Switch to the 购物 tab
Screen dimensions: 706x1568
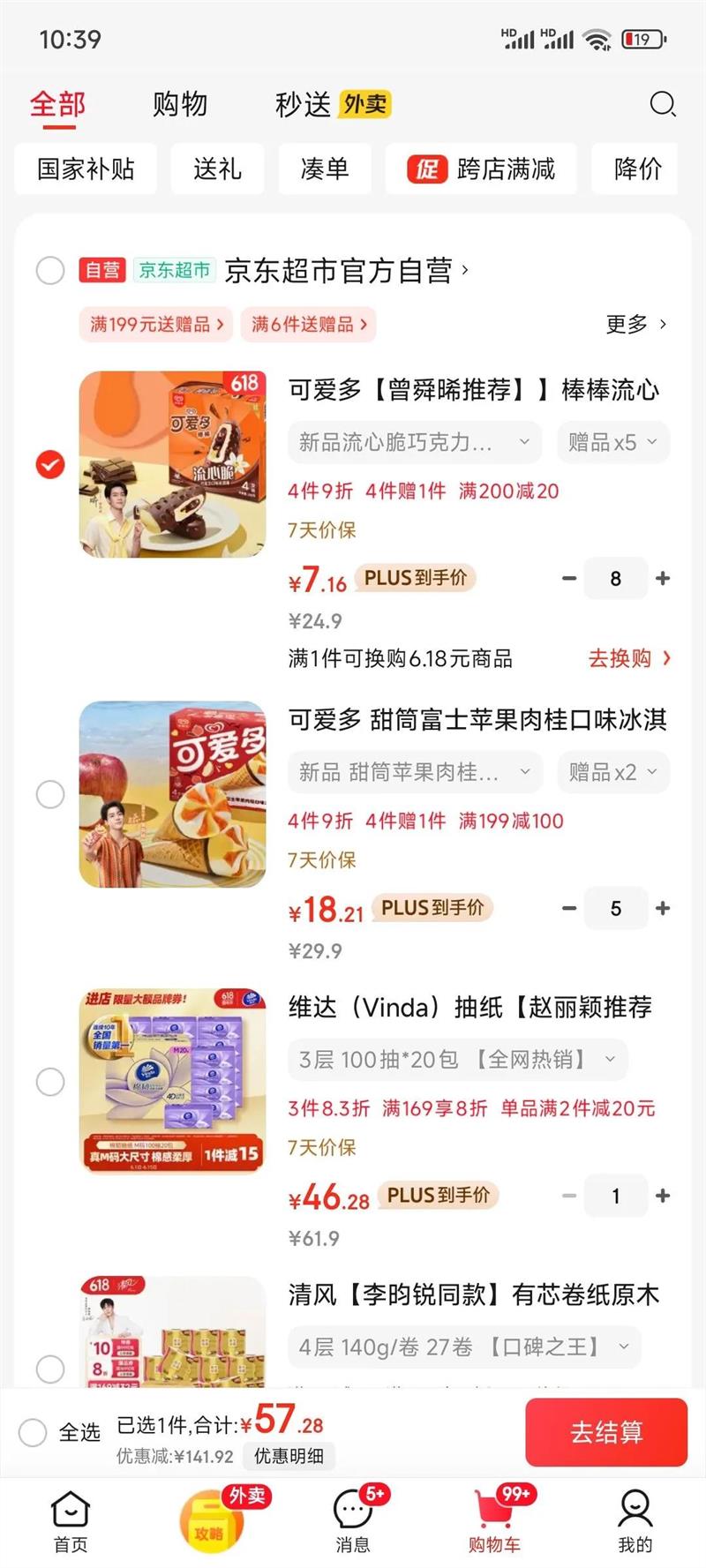180,104
